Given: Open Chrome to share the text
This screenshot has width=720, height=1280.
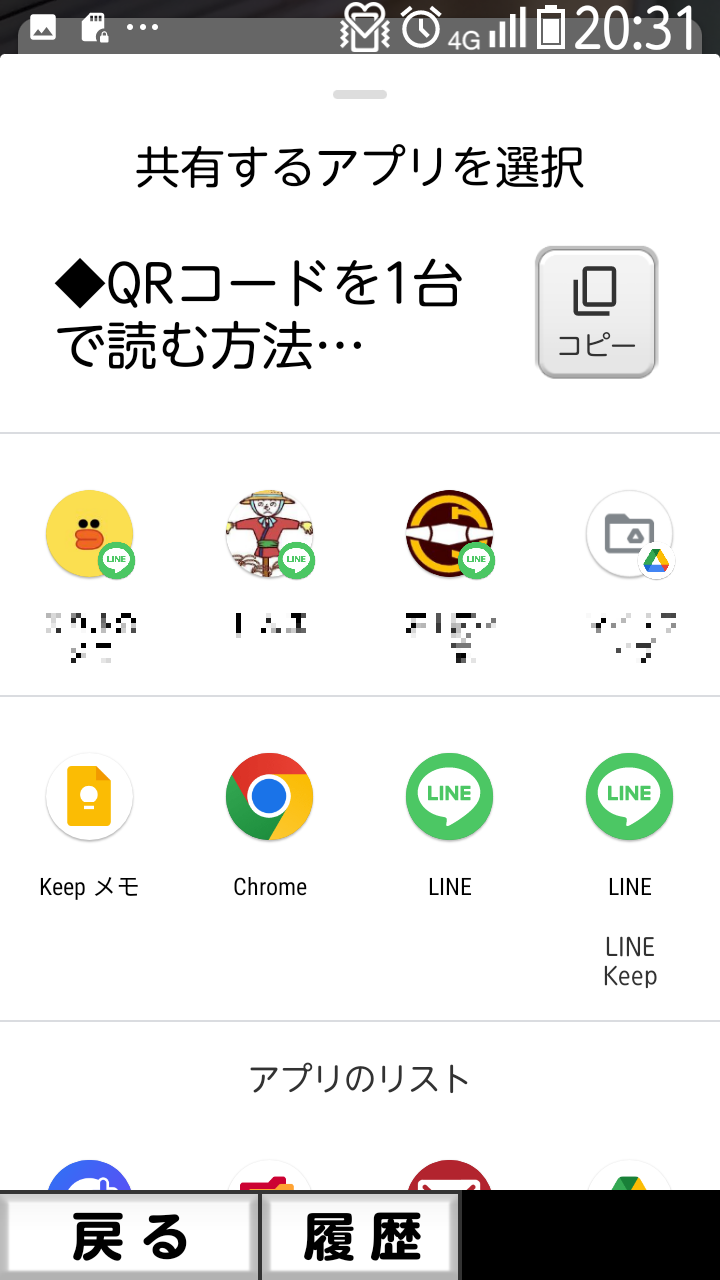Looking at the screenshot, I should coord(270,797).
